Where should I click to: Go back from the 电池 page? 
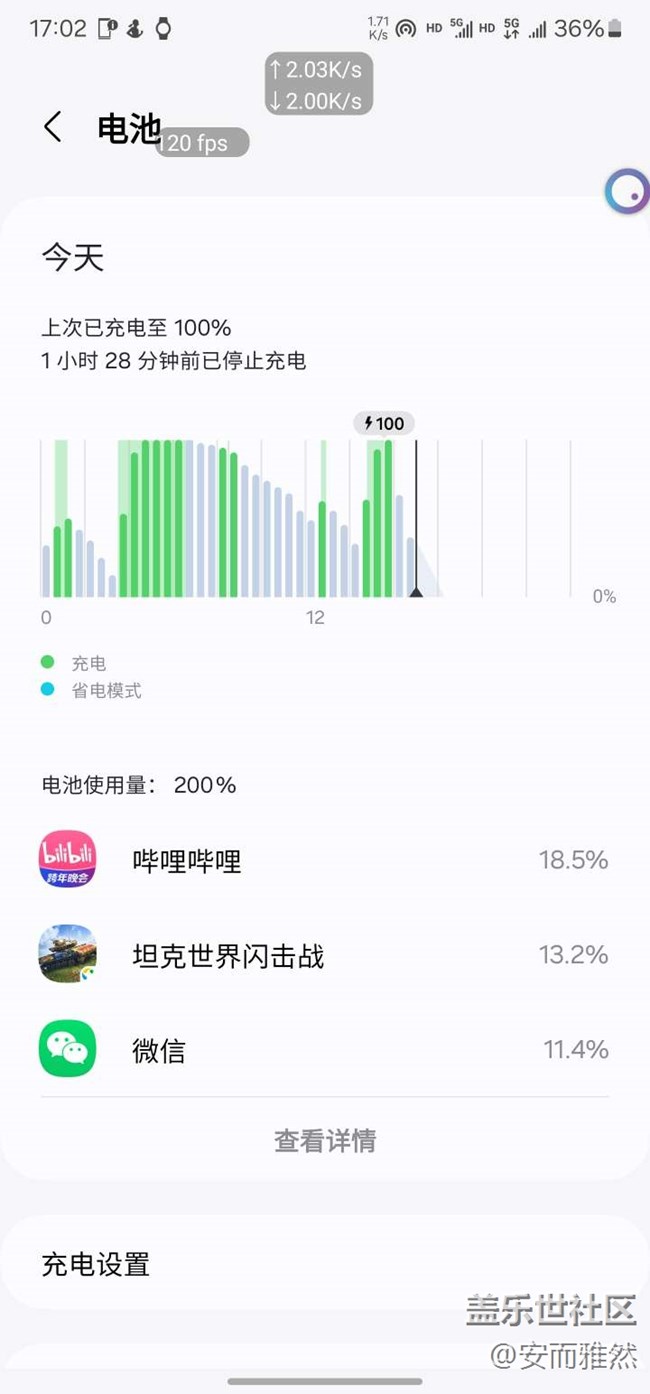pyautogui.click(x=52, y=128)
